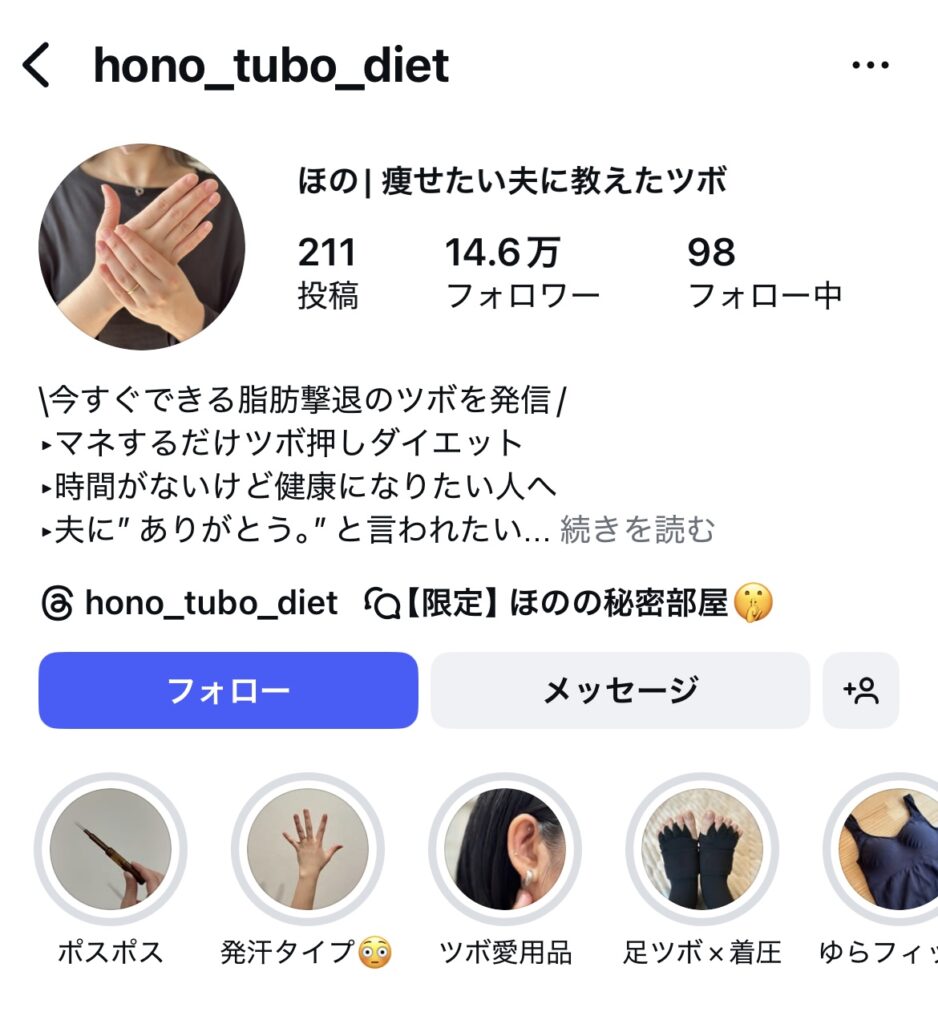Open the three-dot overflow menu
This screenshot has height=1024, width=938.
click(869, 66)
